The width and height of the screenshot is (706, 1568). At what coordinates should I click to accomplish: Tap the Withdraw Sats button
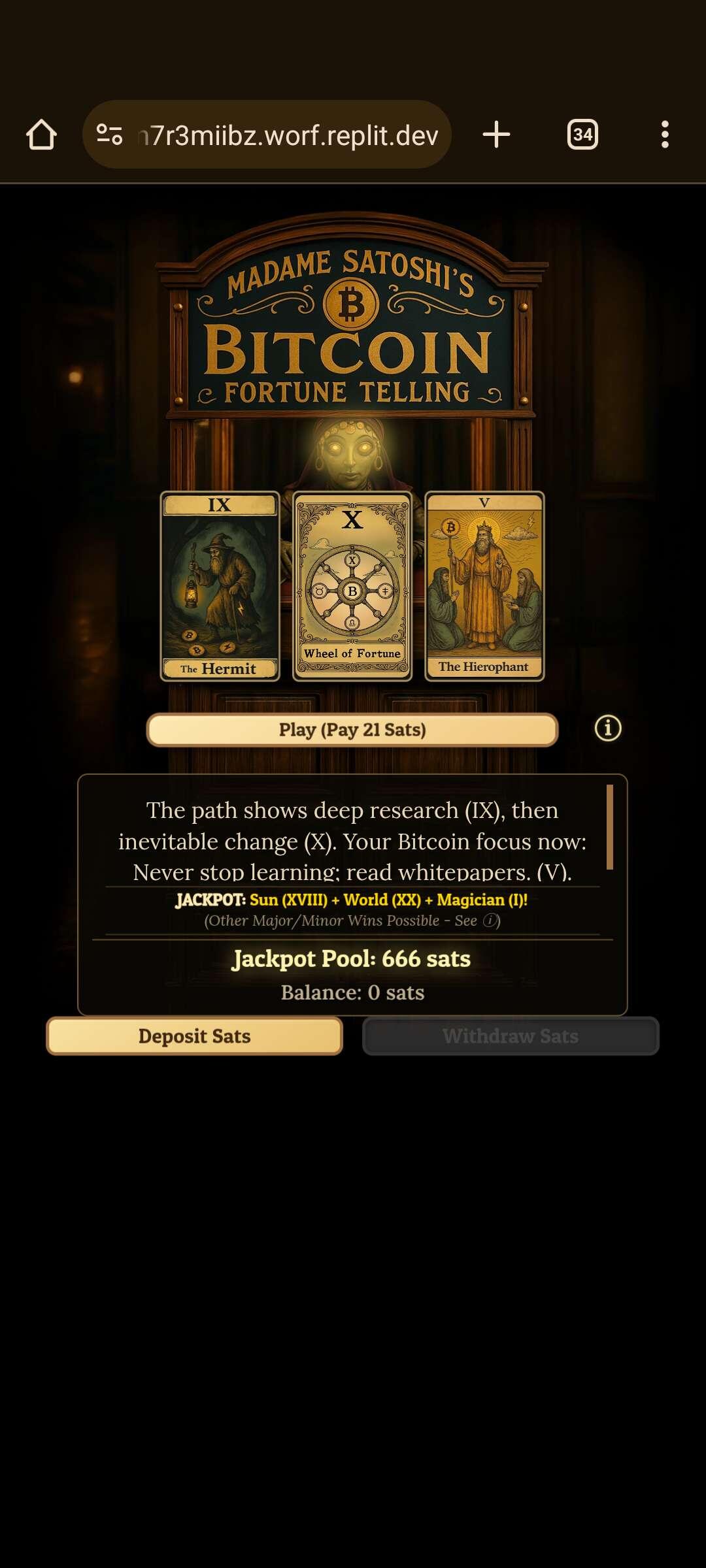[x=511, y=1036]
